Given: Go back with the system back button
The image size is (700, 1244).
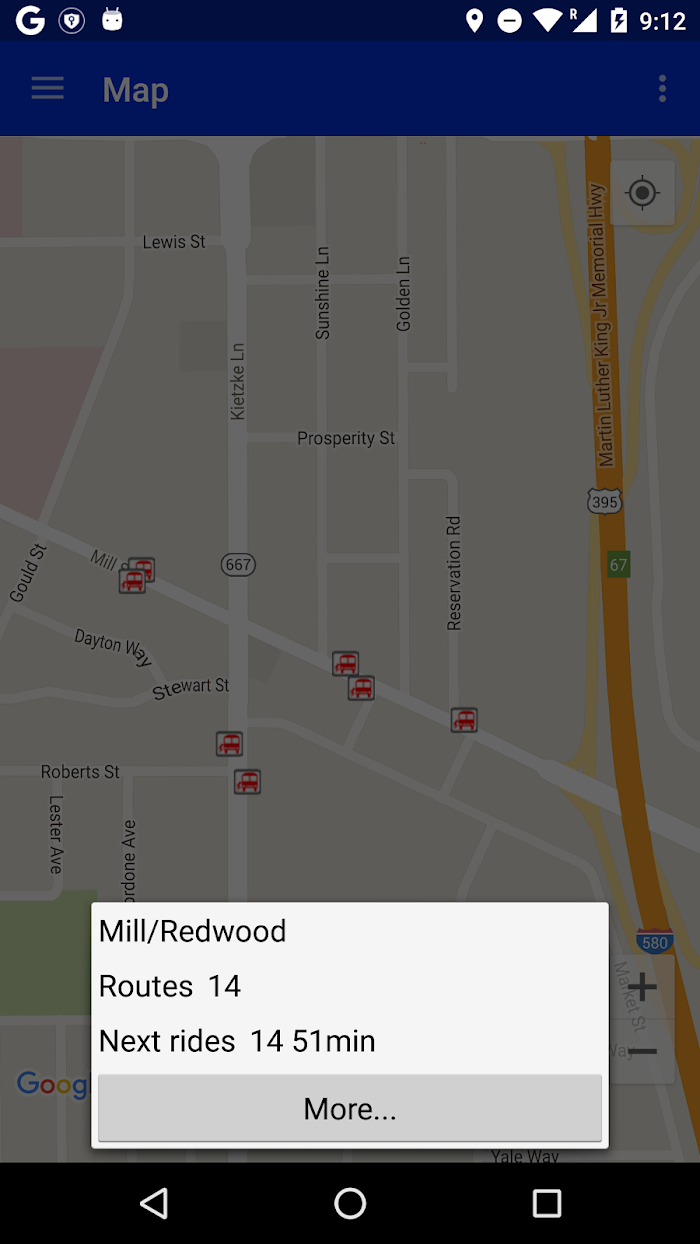Looking at the screenshot, I should 154,1203.
